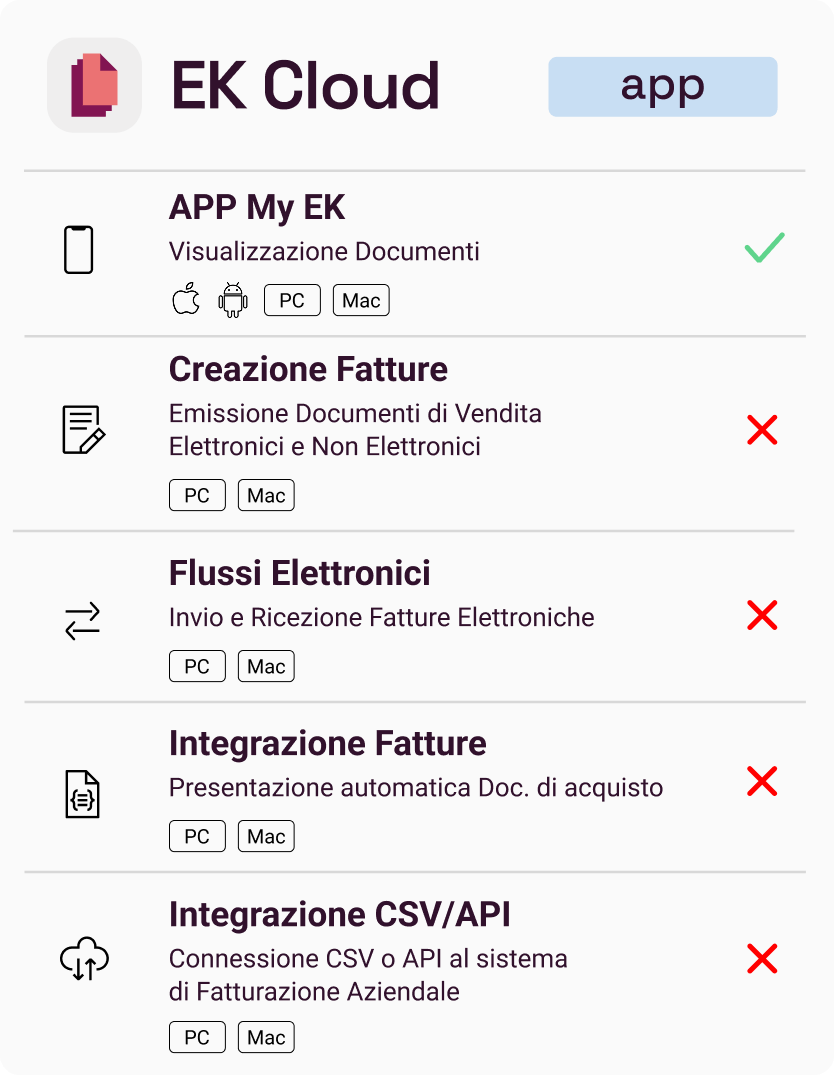
Task: Select the code-document icon for Integrazione Fatture
Action: coord(82,792)
